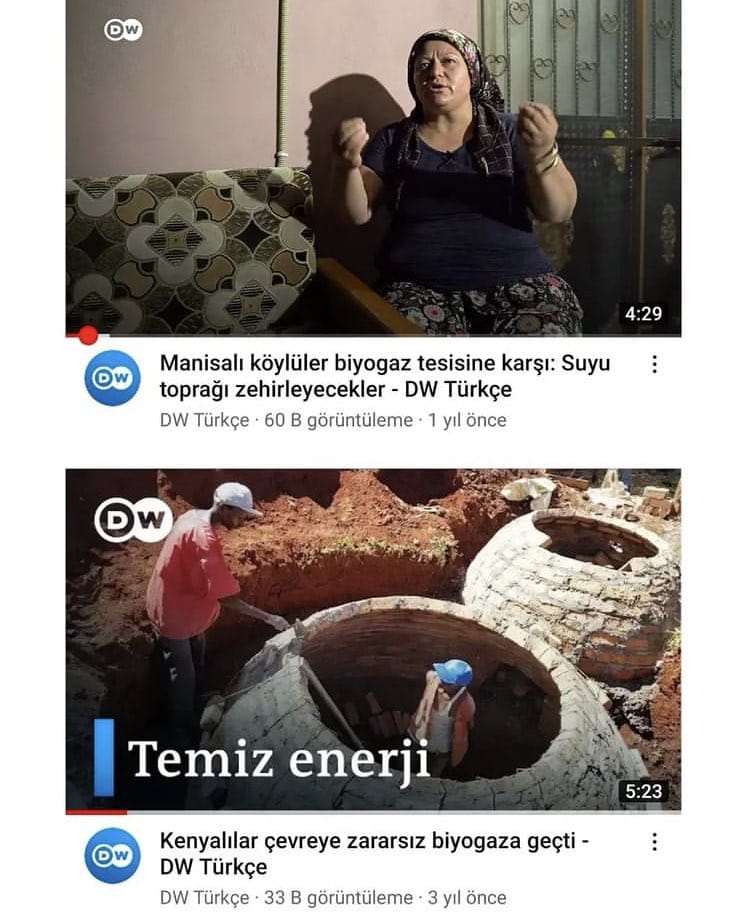This screenshot has height=923, width=750.
Task: Open options for the Manisalı köylüler video
Action: (655, 365)
